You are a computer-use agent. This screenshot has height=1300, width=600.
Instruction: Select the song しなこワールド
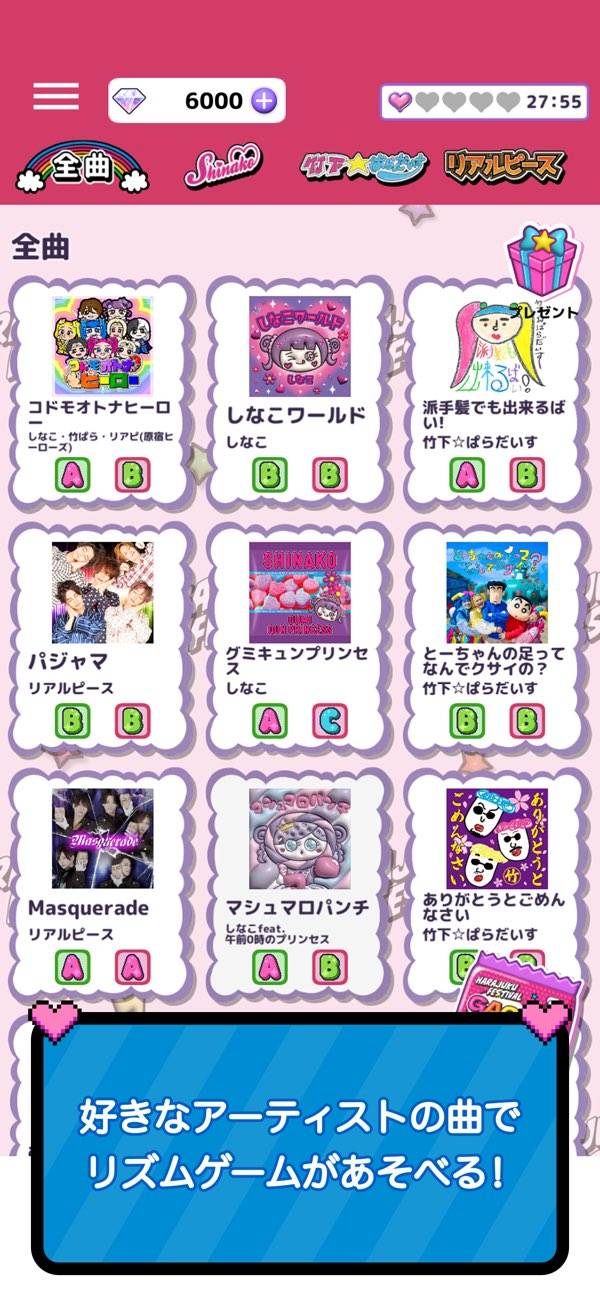point(299,346)
